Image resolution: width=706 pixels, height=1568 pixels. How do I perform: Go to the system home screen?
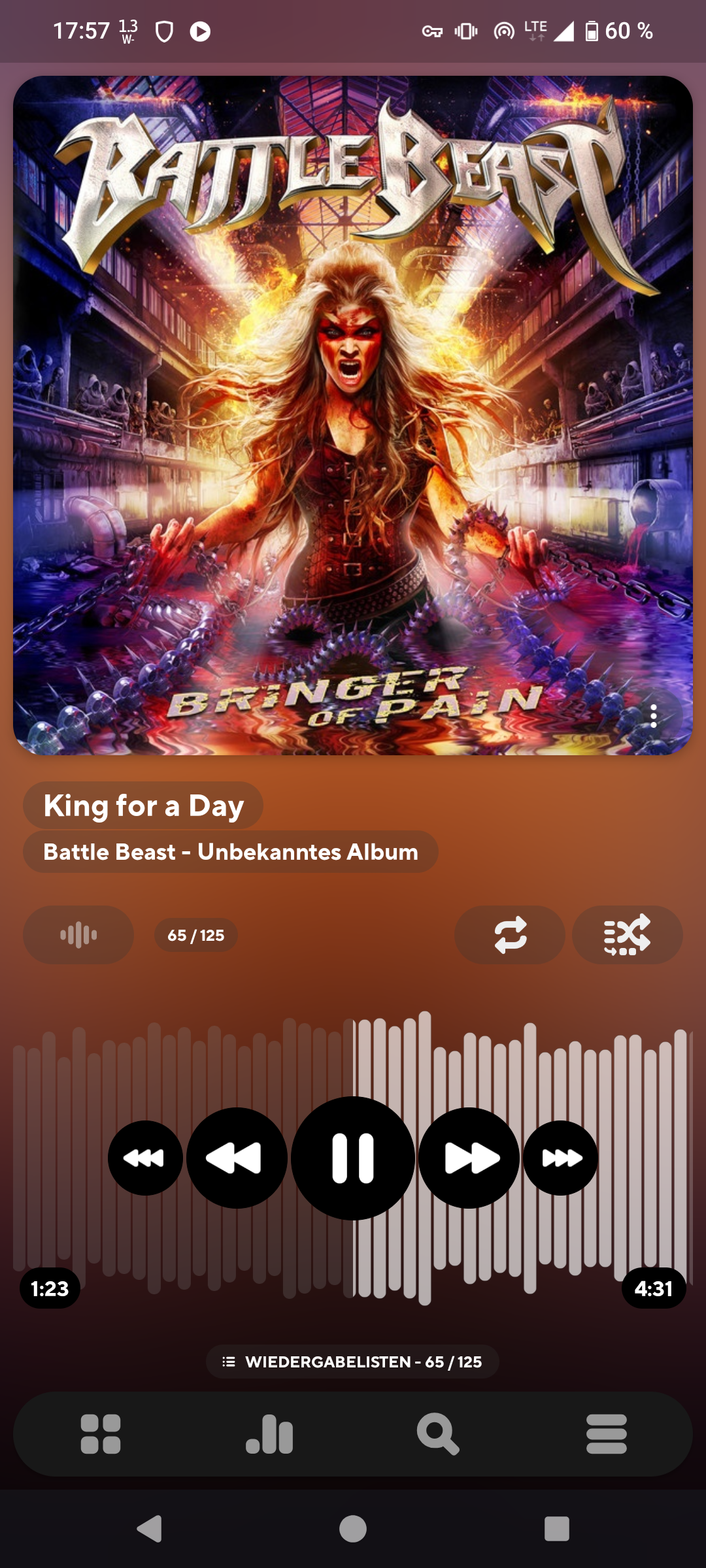point(353,1529)
